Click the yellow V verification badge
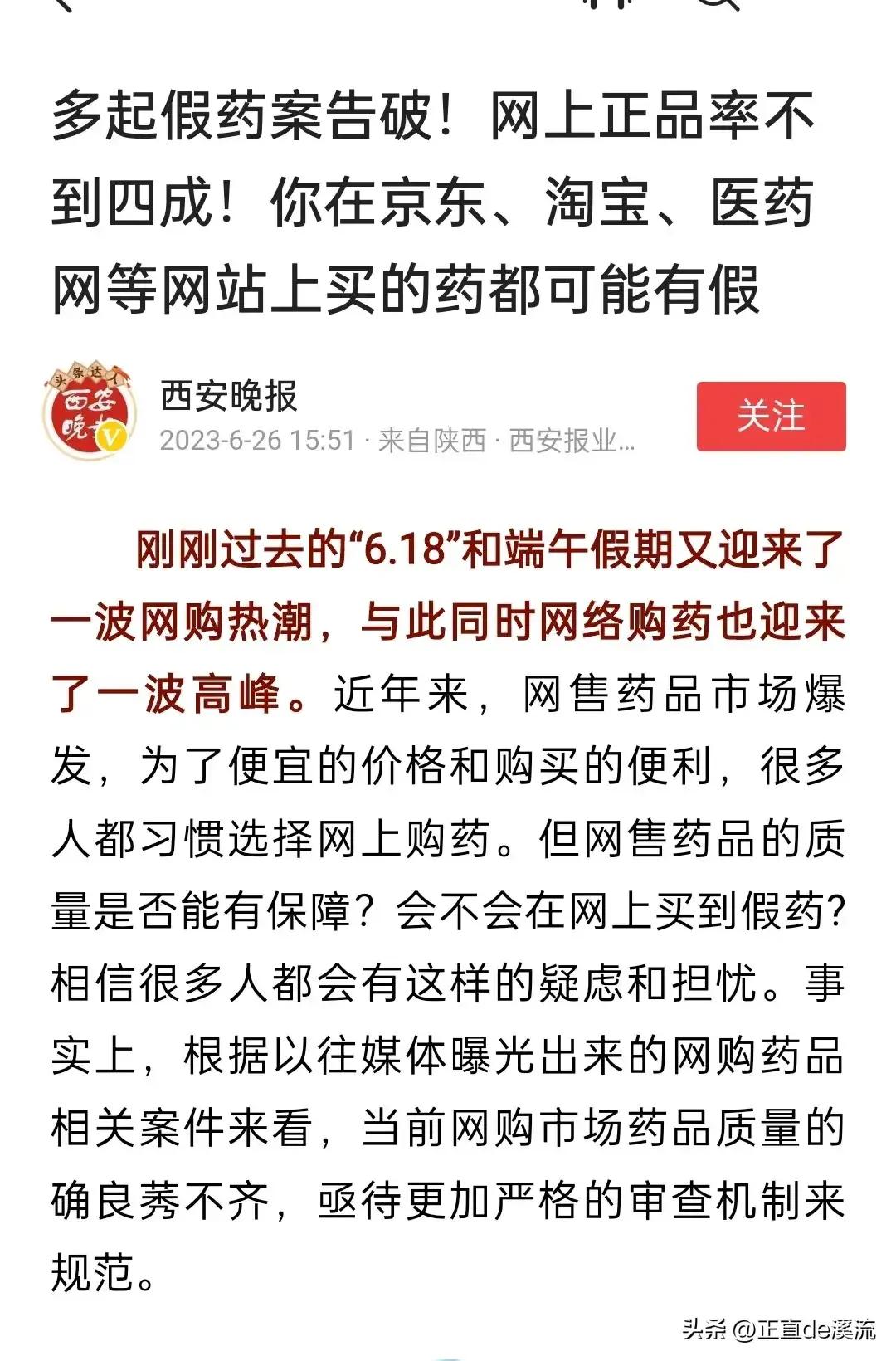Viewport: 896px width, 1361px height. 110,436
